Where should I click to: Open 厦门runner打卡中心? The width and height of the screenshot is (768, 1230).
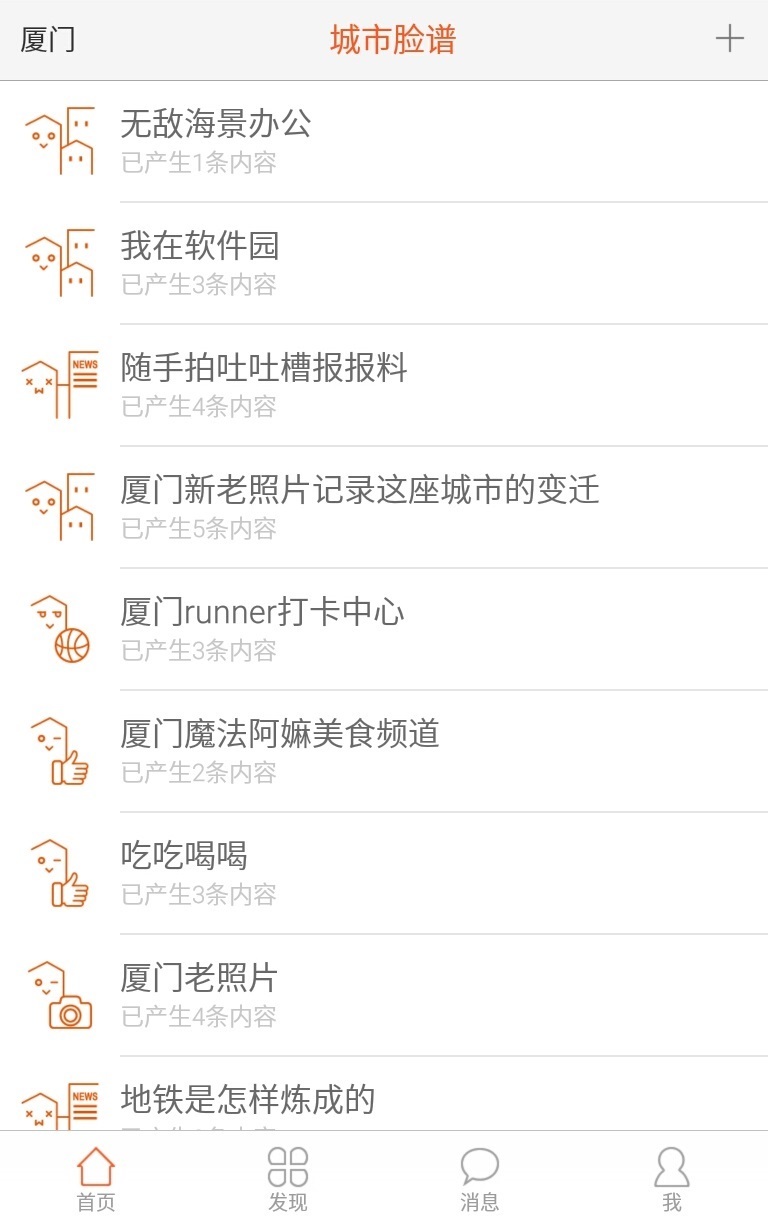[262, 612]
